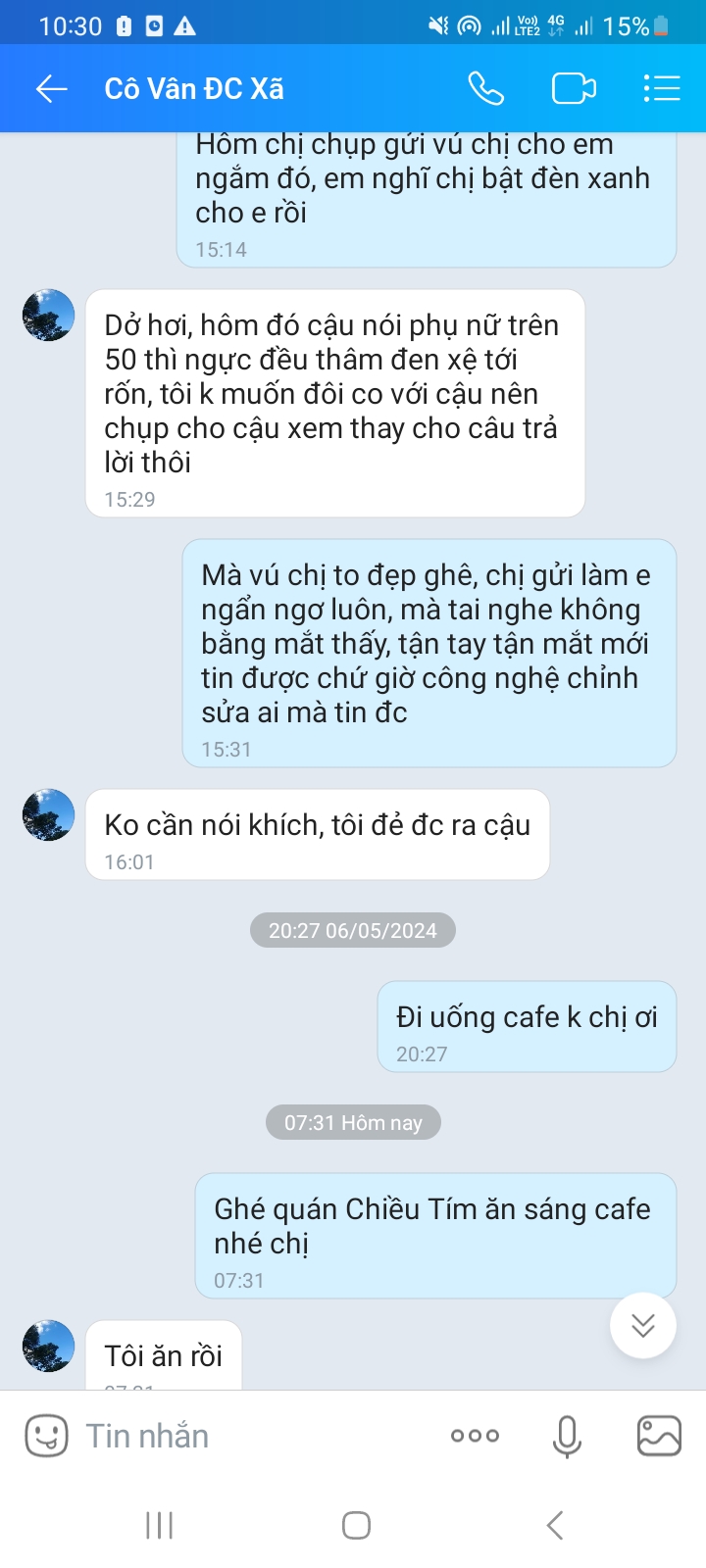Open the image gallery attachment icon

[659, 1434]
